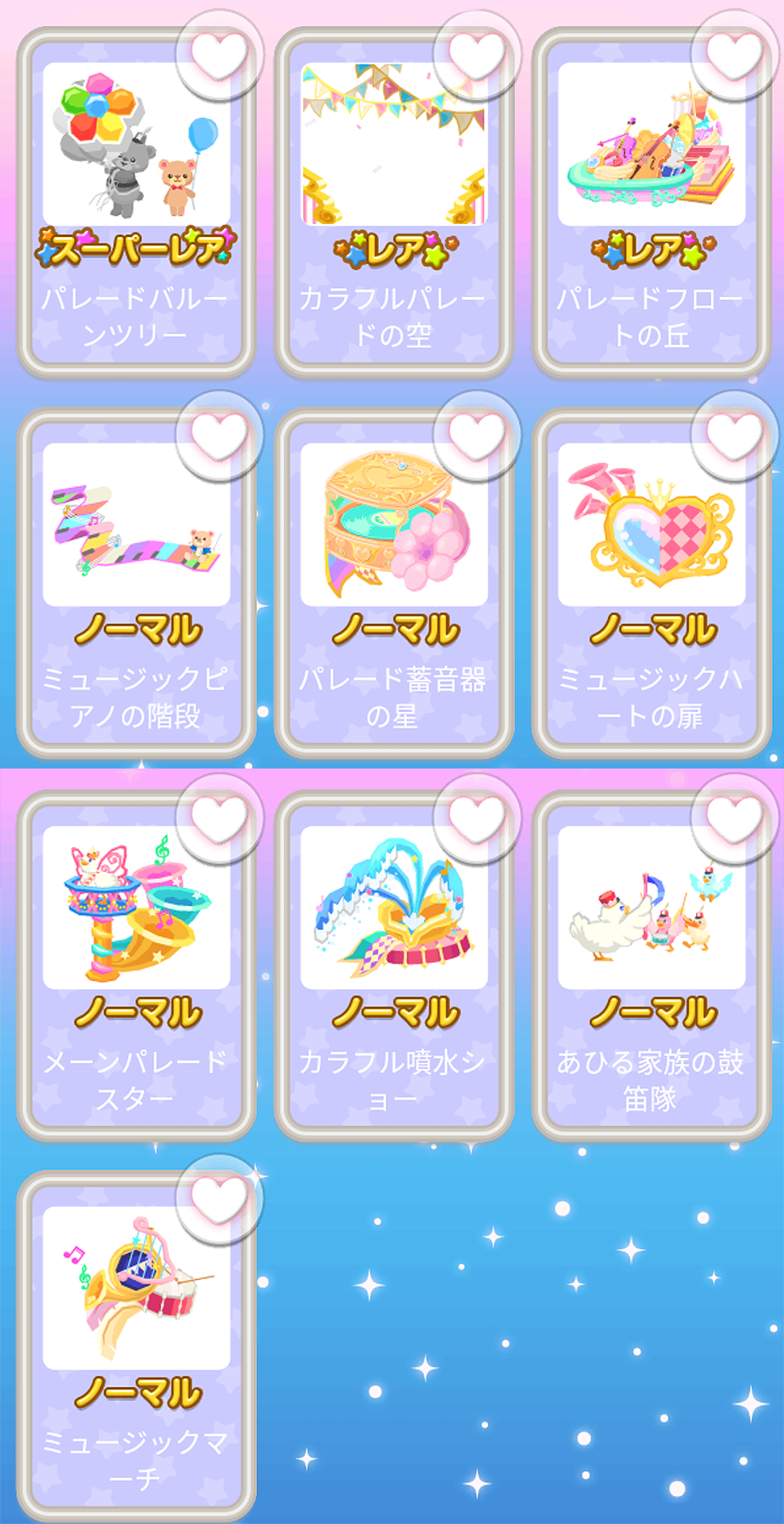Tap the heart on パレード蓄音器の星

(x=476, y=436)
